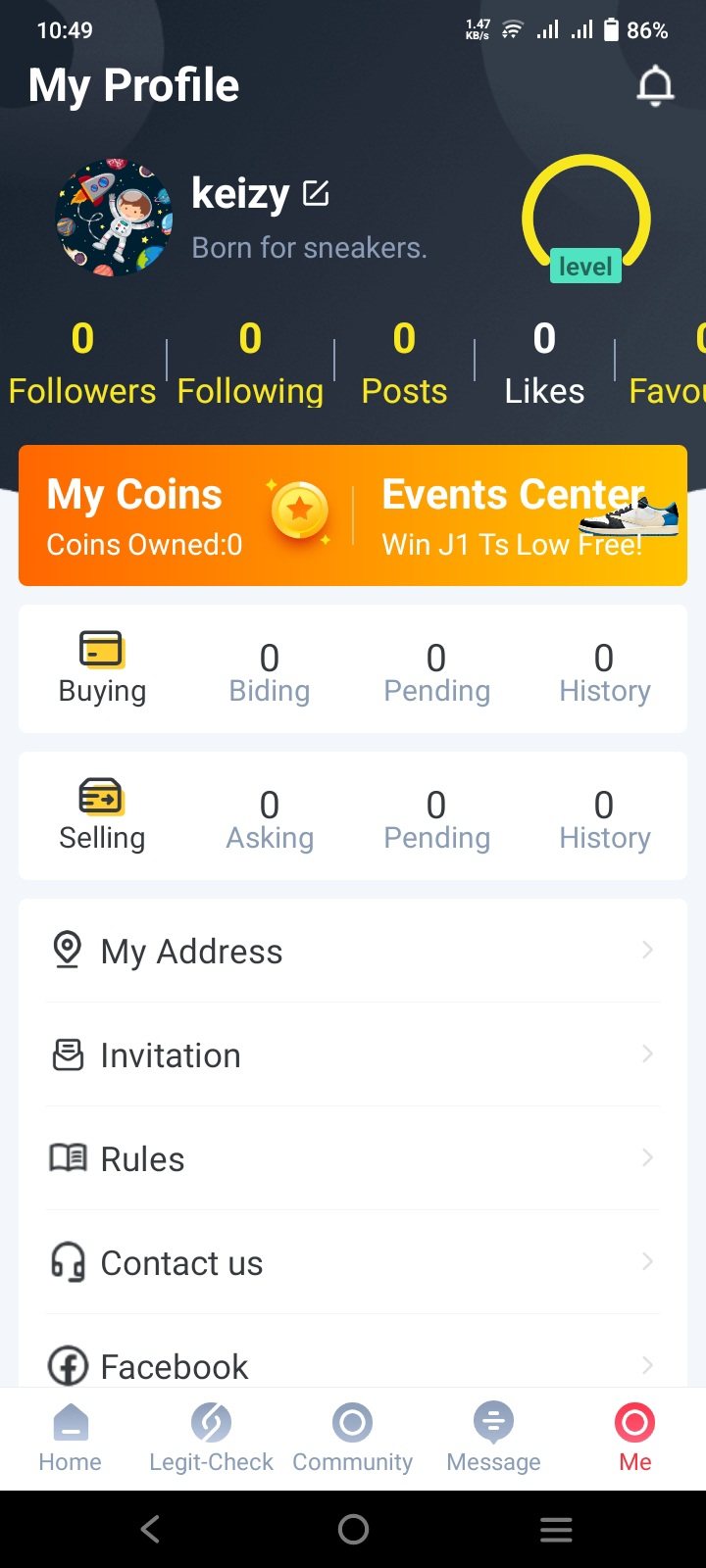
Task: Edit the keizy username
Action: pos(316,193)
